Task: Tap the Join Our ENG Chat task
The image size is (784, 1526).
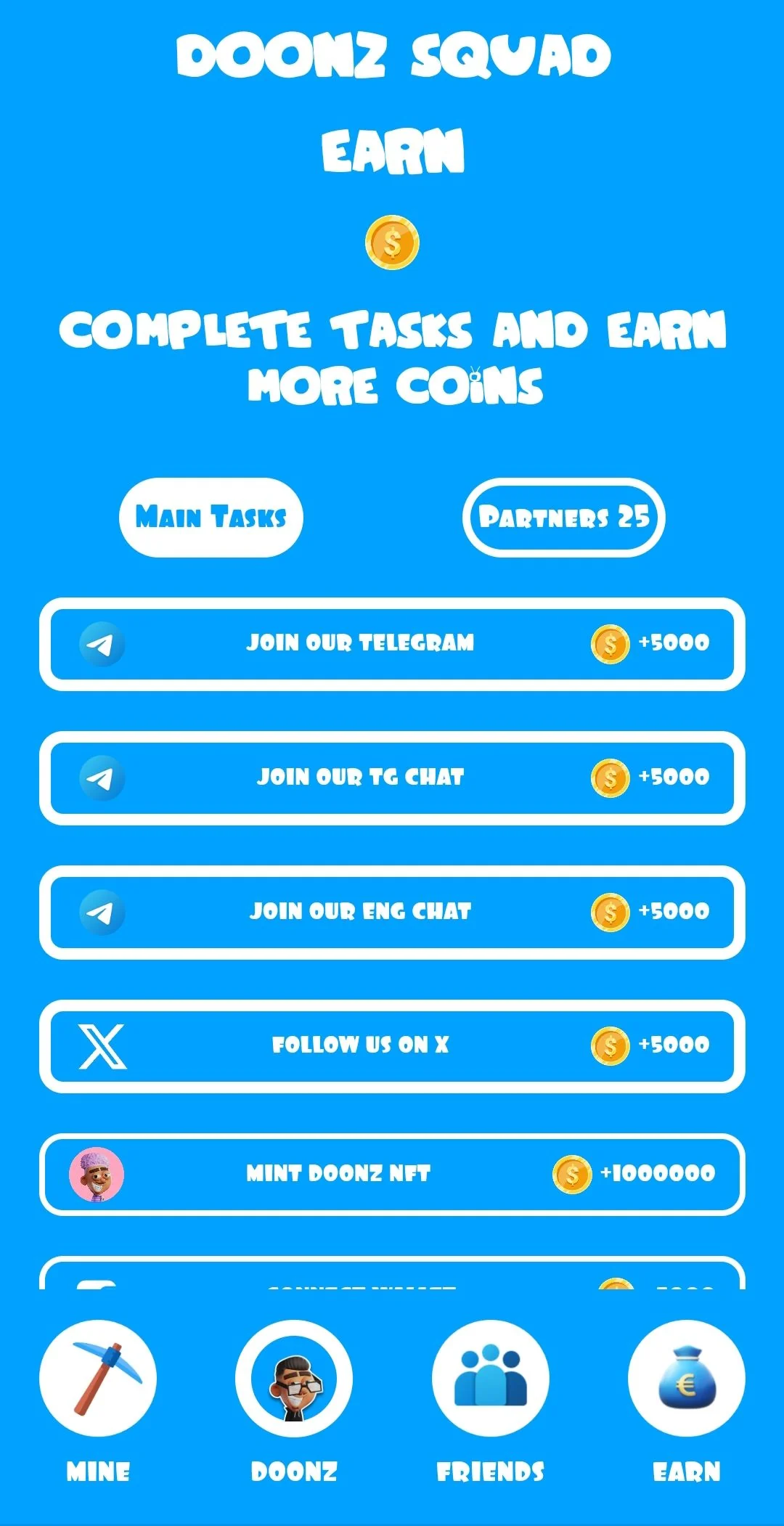Action: tap(392, 913)
